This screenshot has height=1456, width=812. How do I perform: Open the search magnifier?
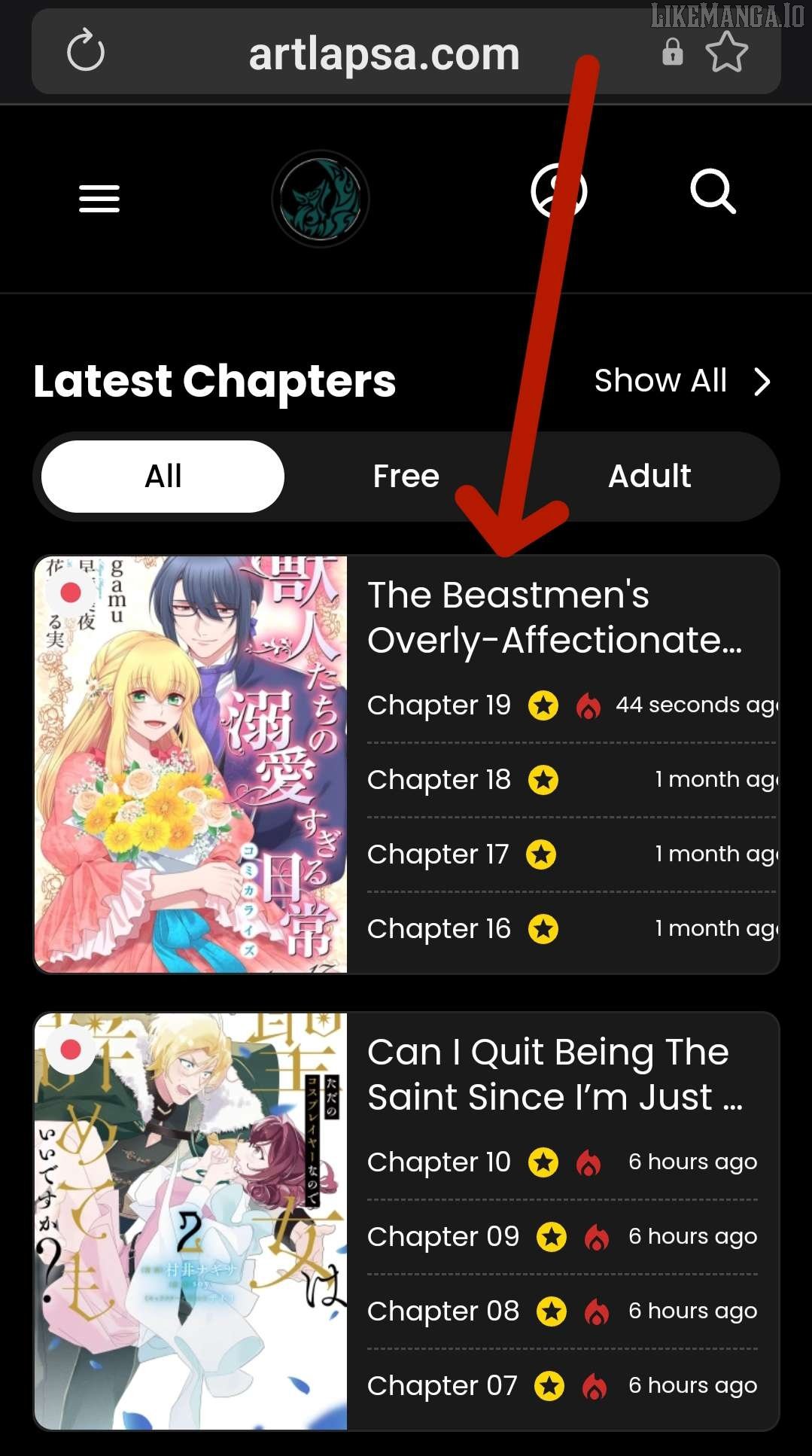(x=712, y=191)
